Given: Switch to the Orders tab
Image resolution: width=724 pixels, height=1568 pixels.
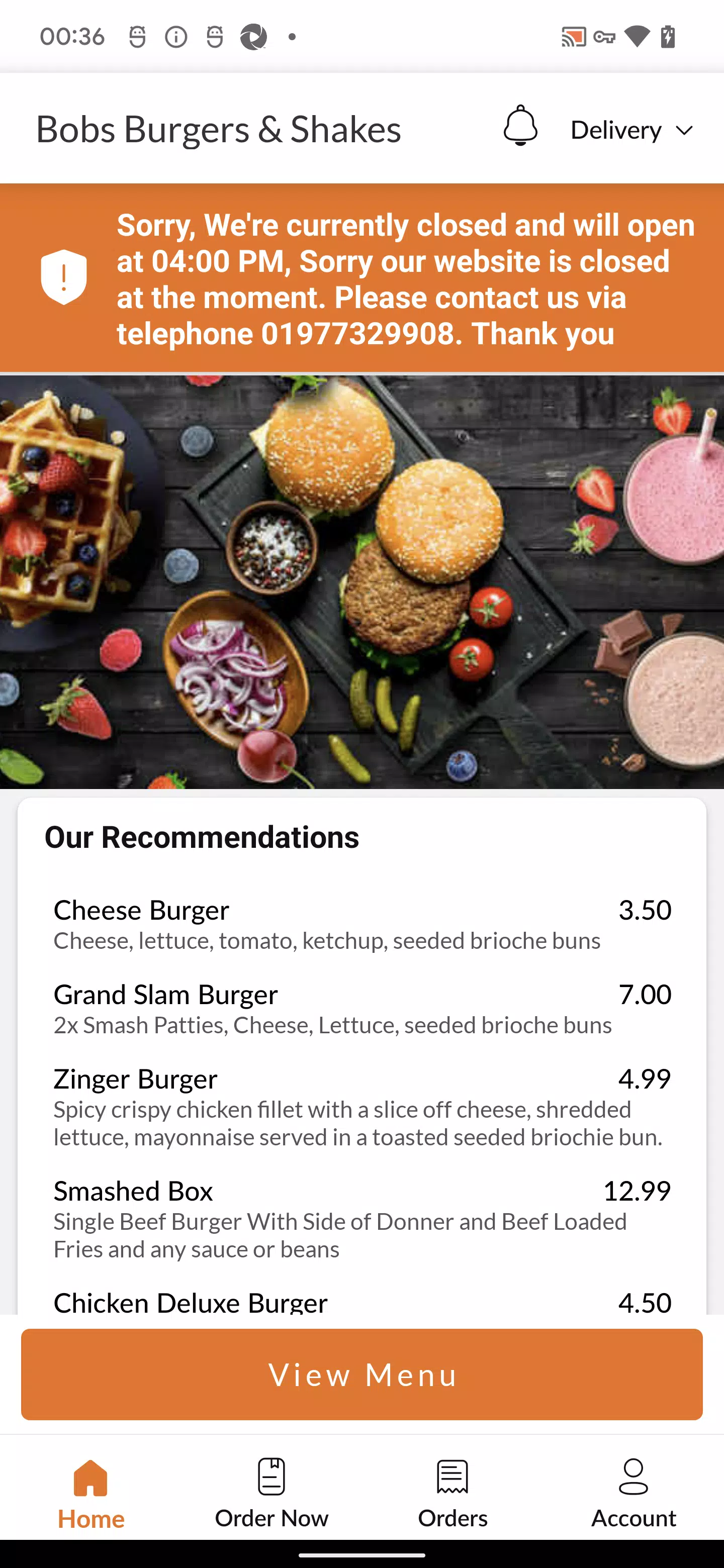Looking at the screenshot, I should [452, 1493].
